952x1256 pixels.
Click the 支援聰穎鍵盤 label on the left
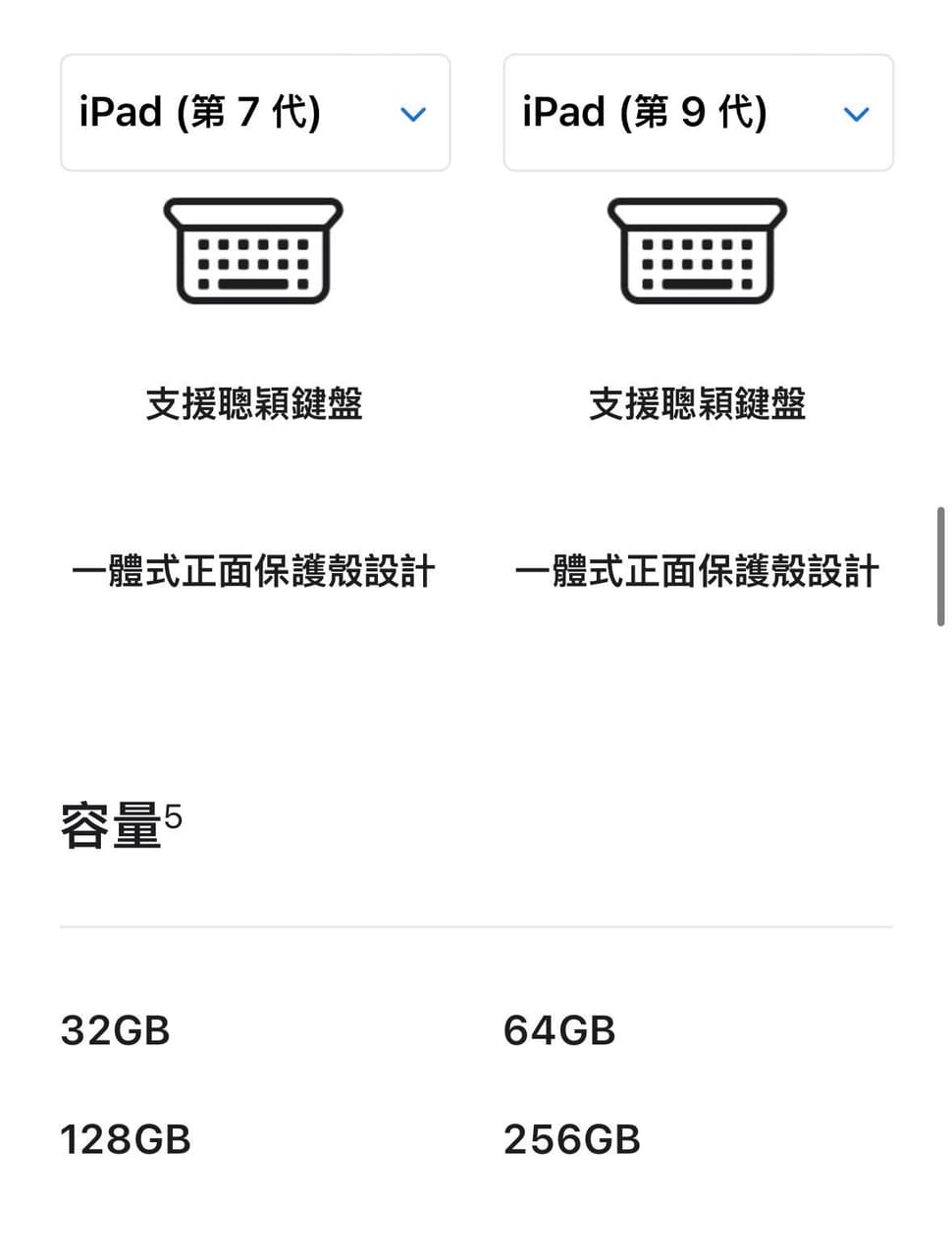click(254, 403)
